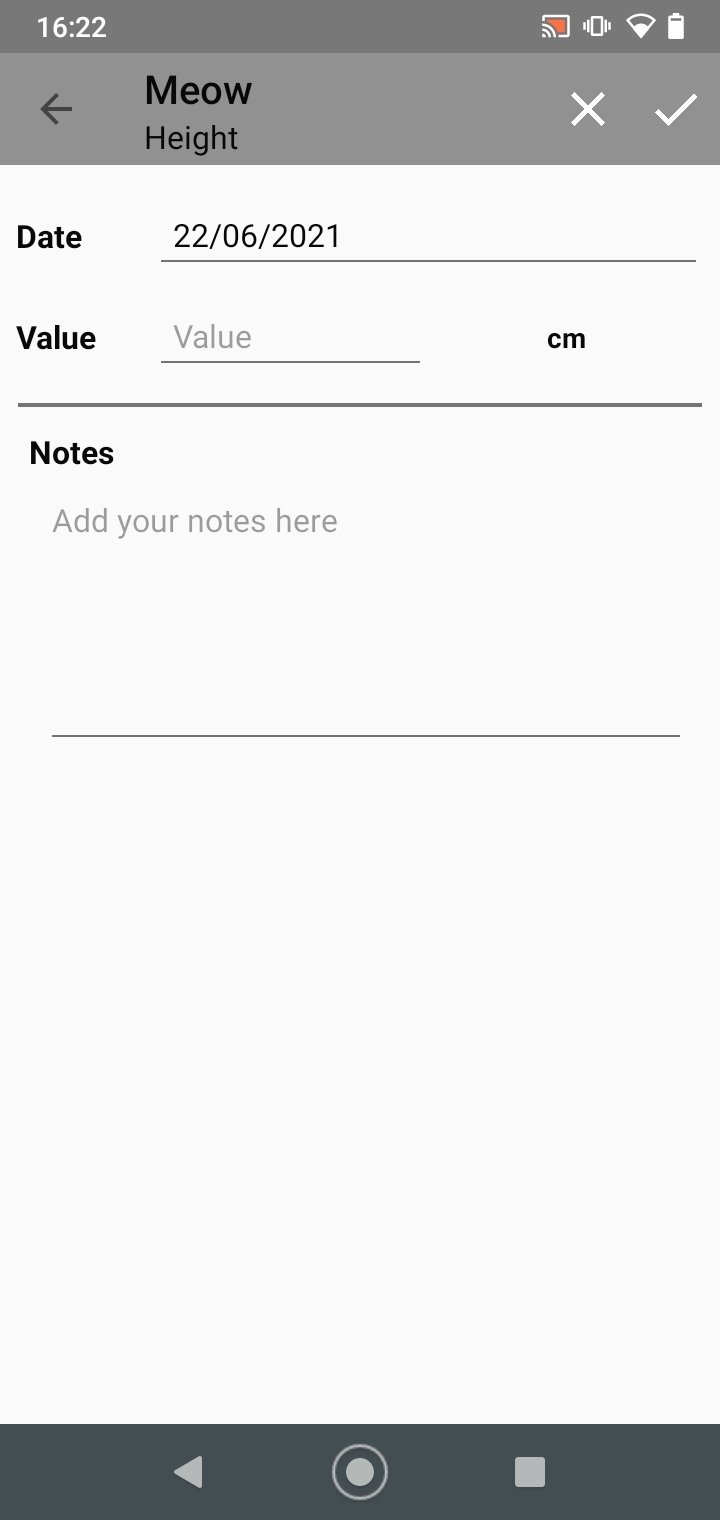Tap the notes area to add notes
The height and width of the screenshot is (1520, 720).
coord(366,615)
